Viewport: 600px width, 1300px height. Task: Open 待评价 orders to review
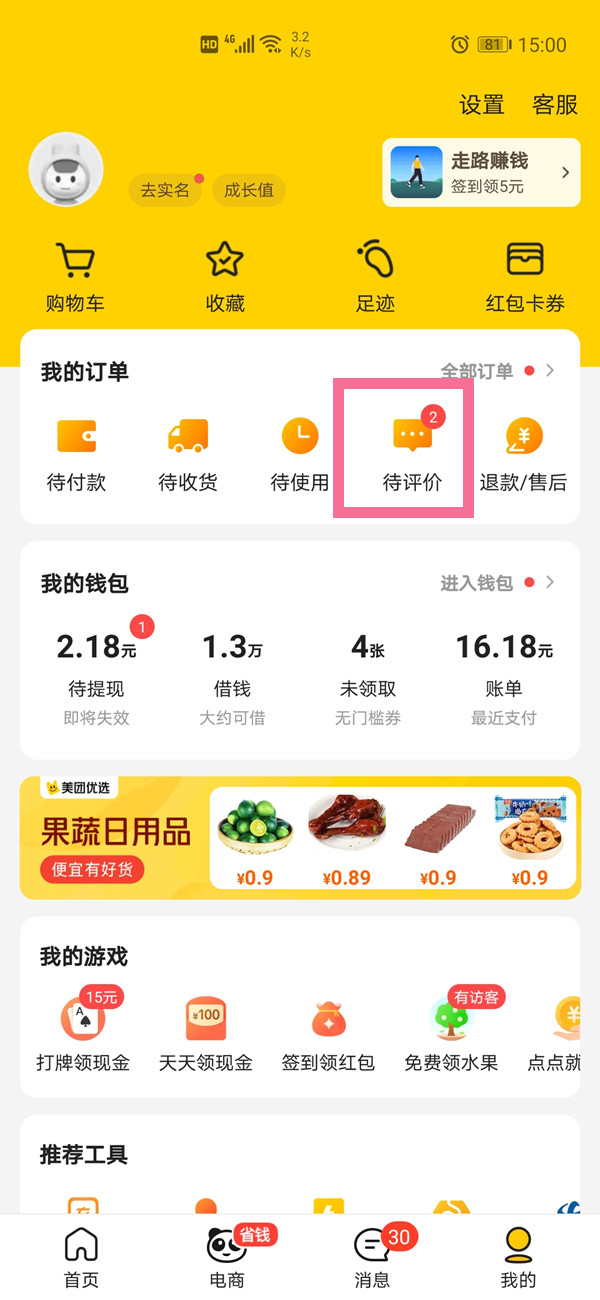click(x=412, y=455)
